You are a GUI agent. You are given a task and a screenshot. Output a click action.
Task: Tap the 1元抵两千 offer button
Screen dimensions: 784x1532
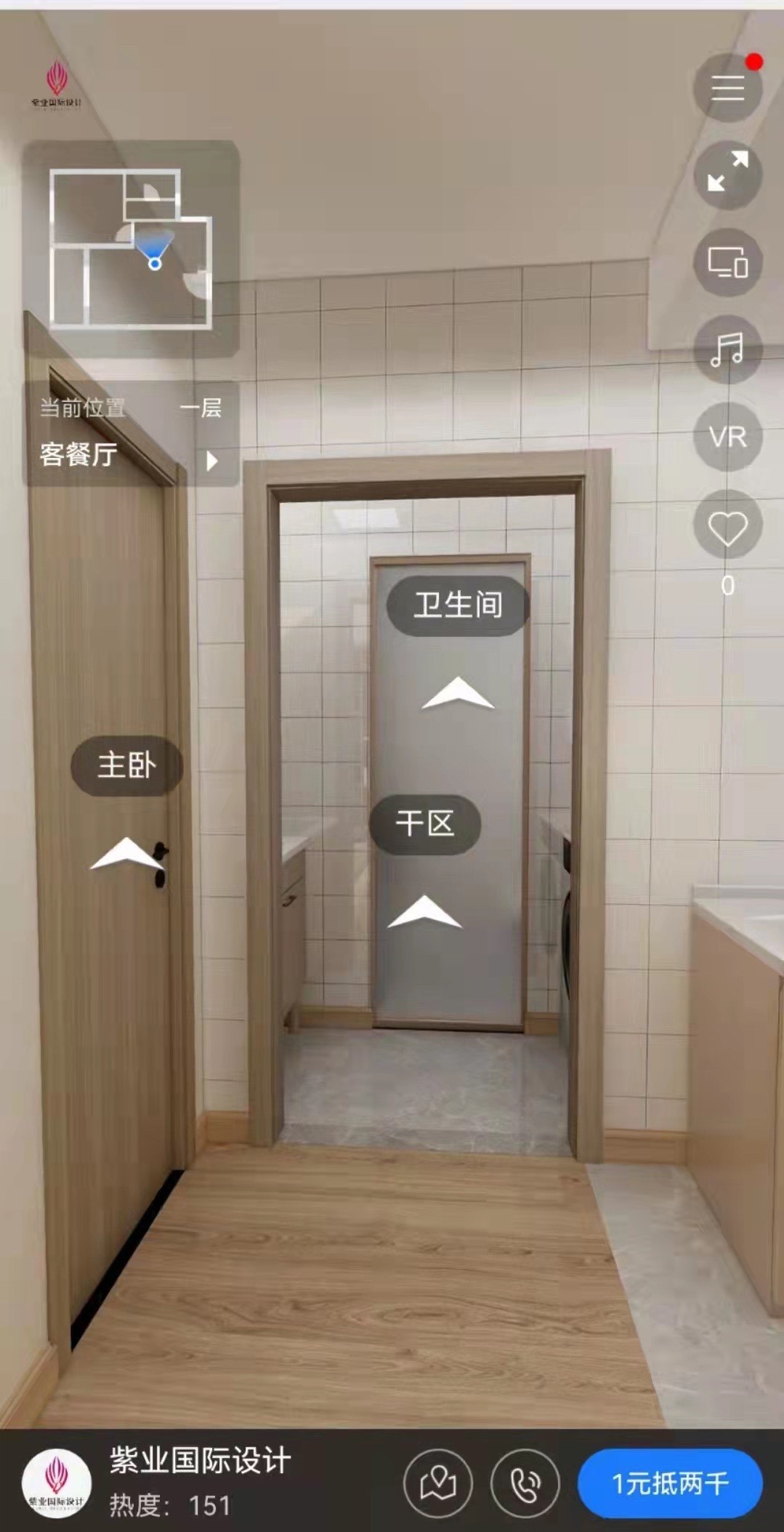coord(669,1483)
